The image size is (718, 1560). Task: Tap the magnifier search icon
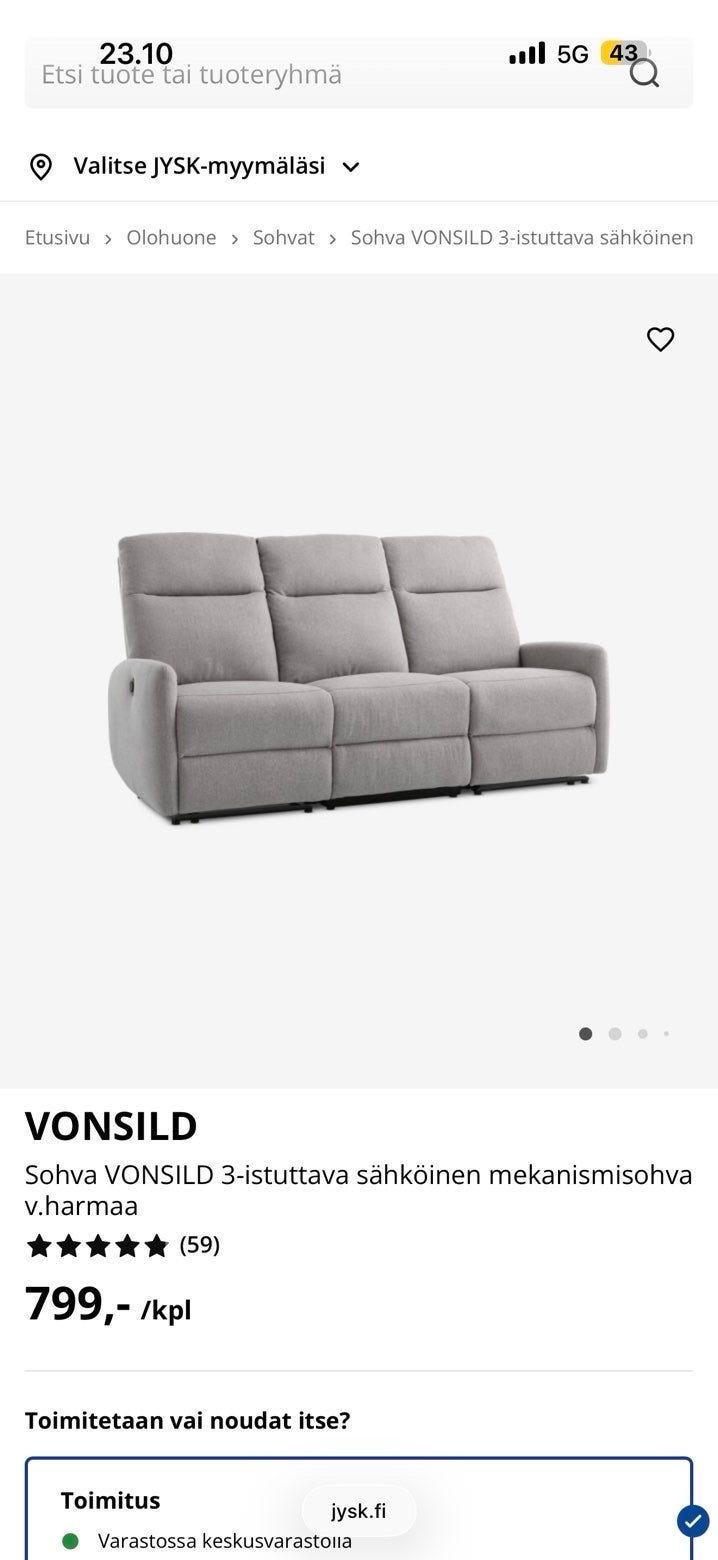pyautogui.click(x=645, y=74)
